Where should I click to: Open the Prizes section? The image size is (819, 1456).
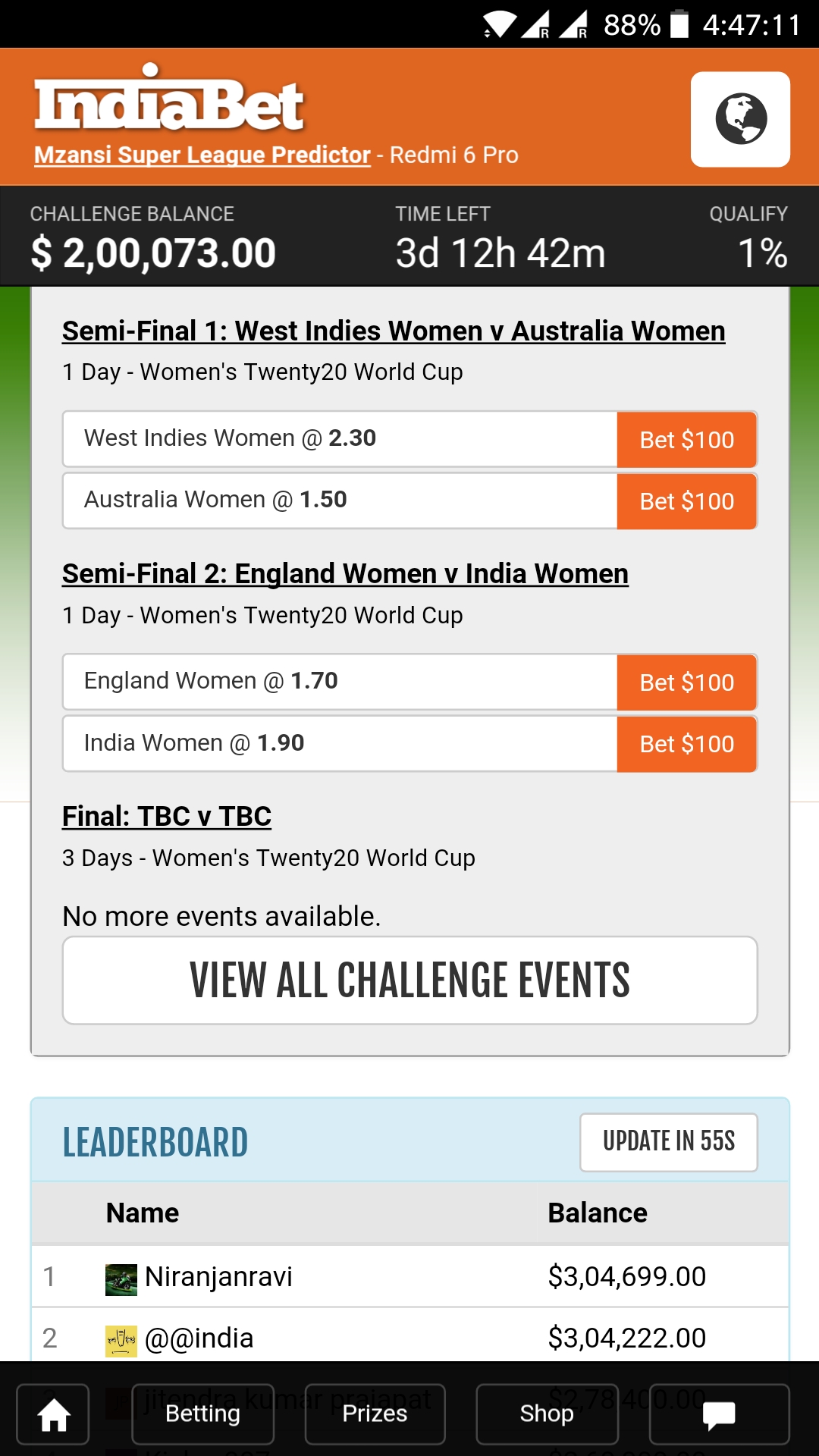[x=375, y=1414]
